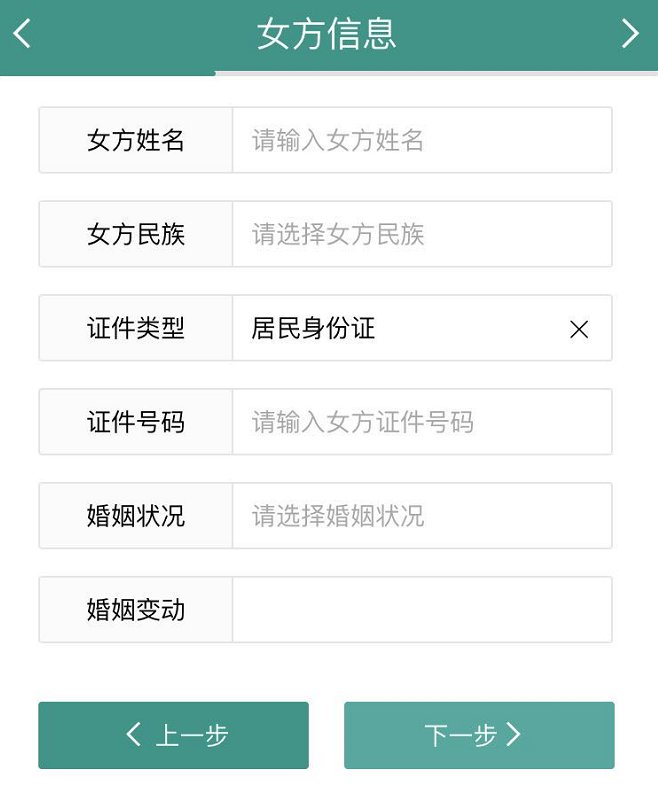Continue with 下一步 button
This screenshot has width=658, height=810.
coord(479,735)
